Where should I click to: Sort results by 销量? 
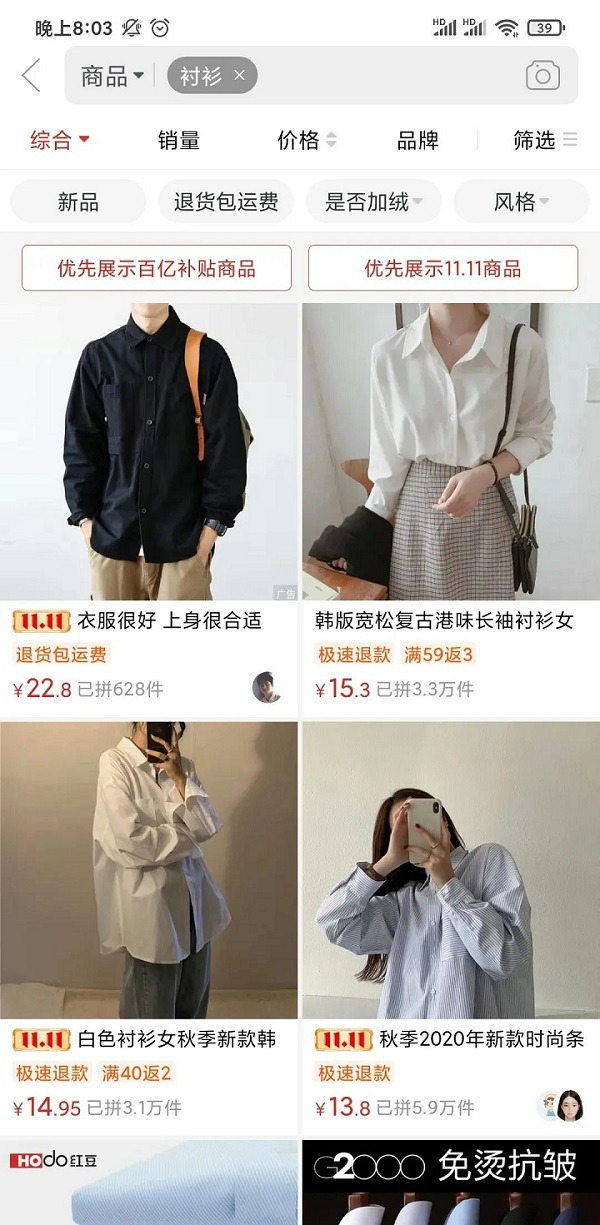[179, 141]
